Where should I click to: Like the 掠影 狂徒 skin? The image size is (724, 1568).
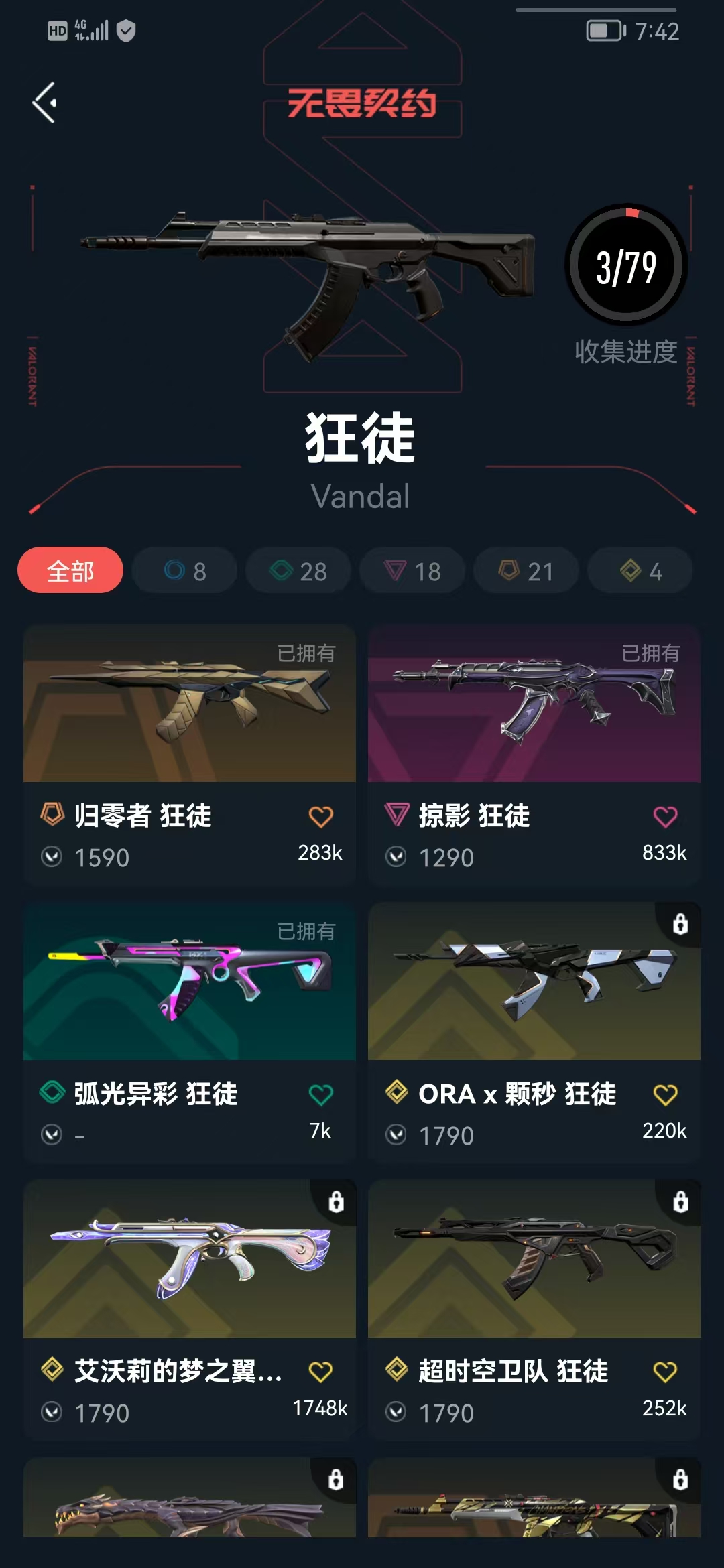pyautogui.click(x=665, y=817)
